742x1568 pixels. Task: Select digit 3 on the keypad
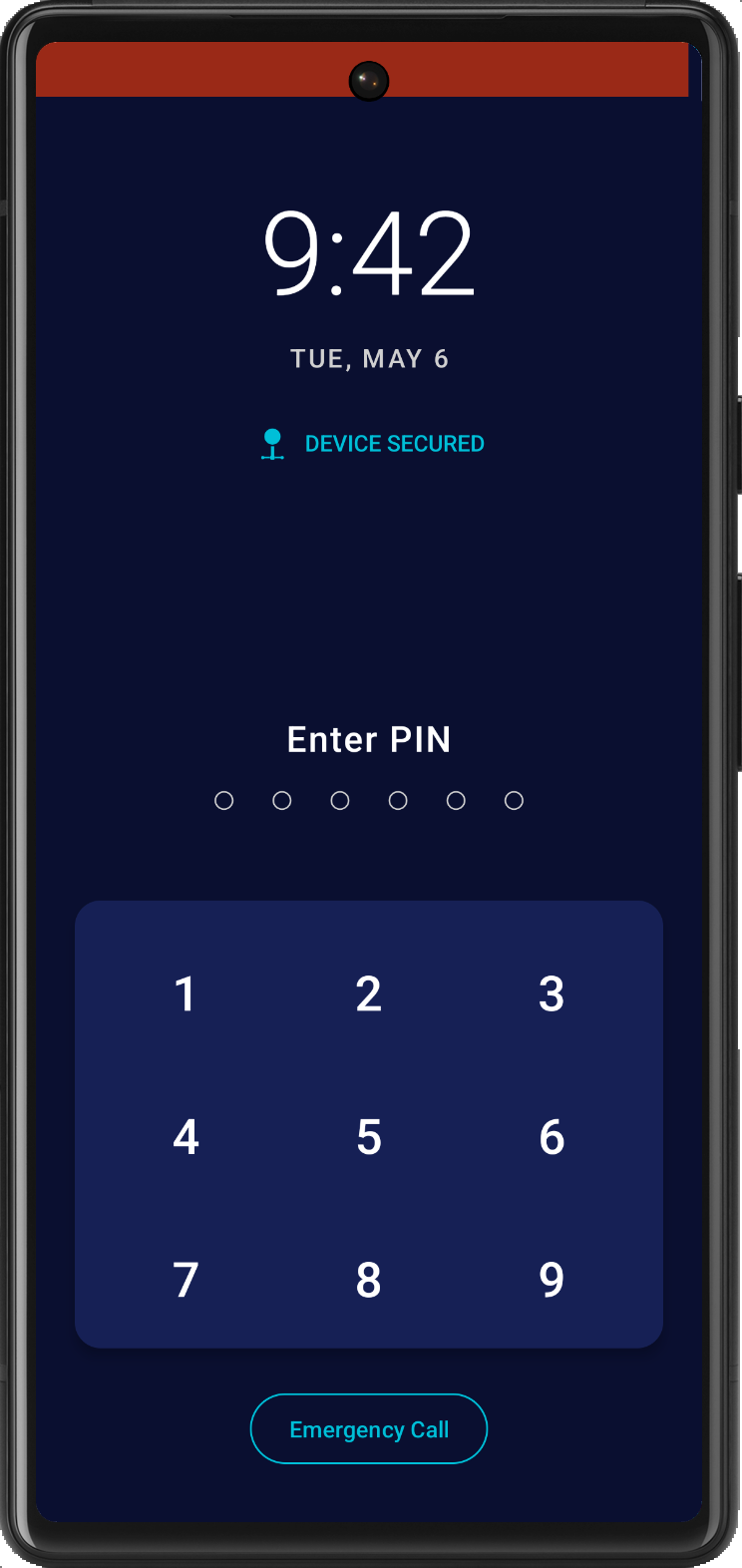pos(552,994)
